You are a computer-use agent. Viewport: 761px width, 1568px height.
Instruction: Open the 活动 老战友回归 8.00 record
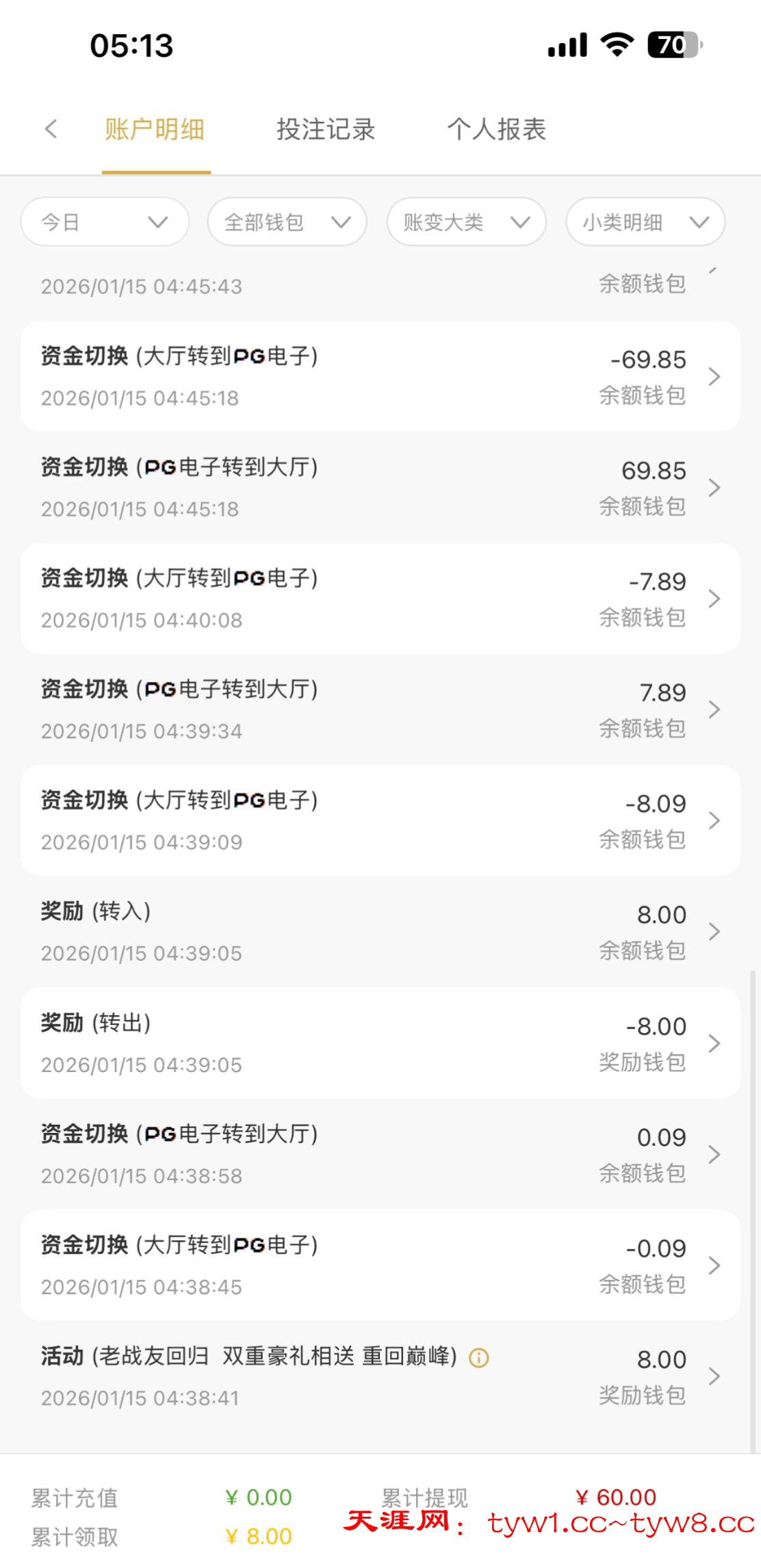click(x=380, y=1376)
